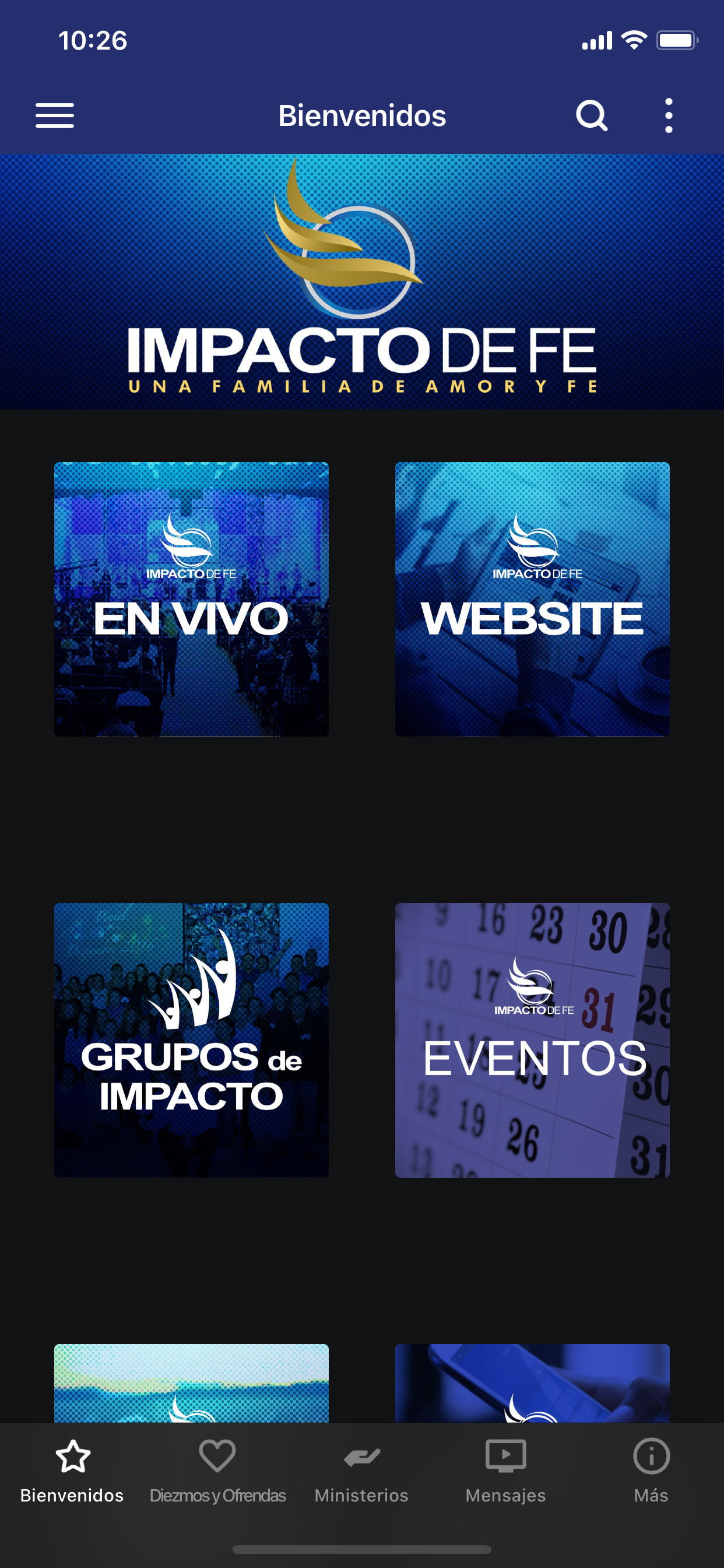Open the WEBSITE tile

pos(532,599)
